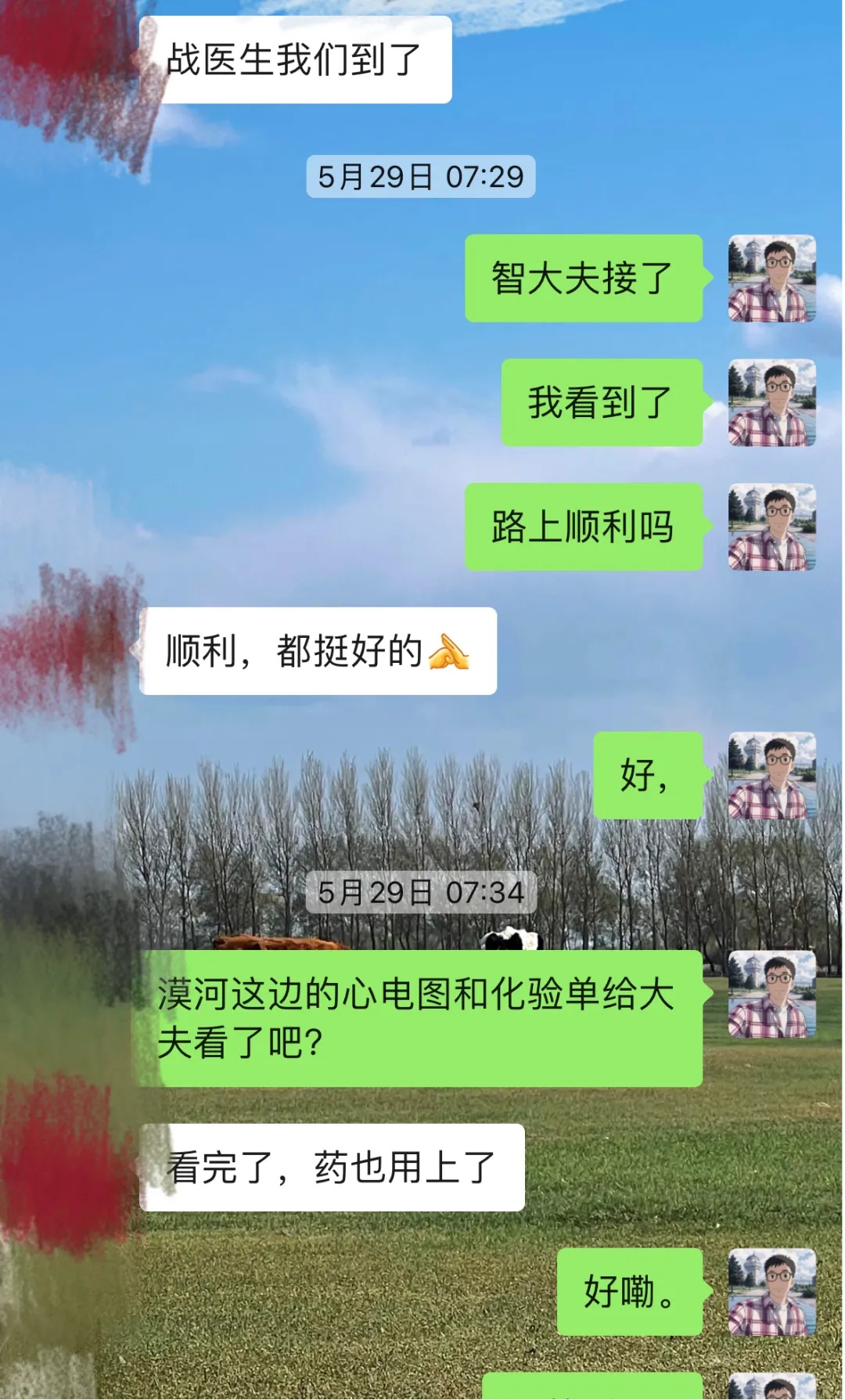Screen dimensions: 845x1400
Task: View profile from avatar beside "路上顺利吗"
Action: [771, 527]
